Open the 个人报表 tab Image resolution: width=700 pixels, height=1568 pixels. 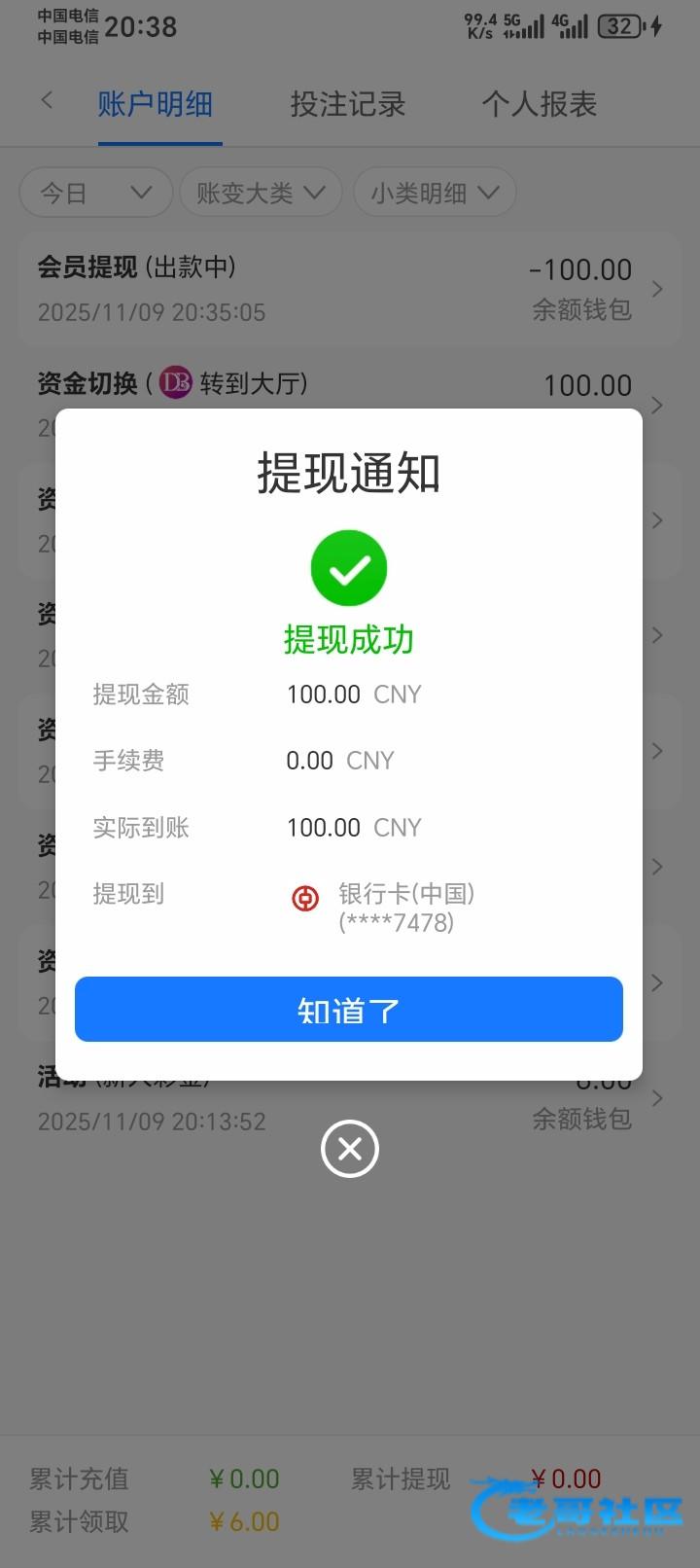[x=540, y=104]
